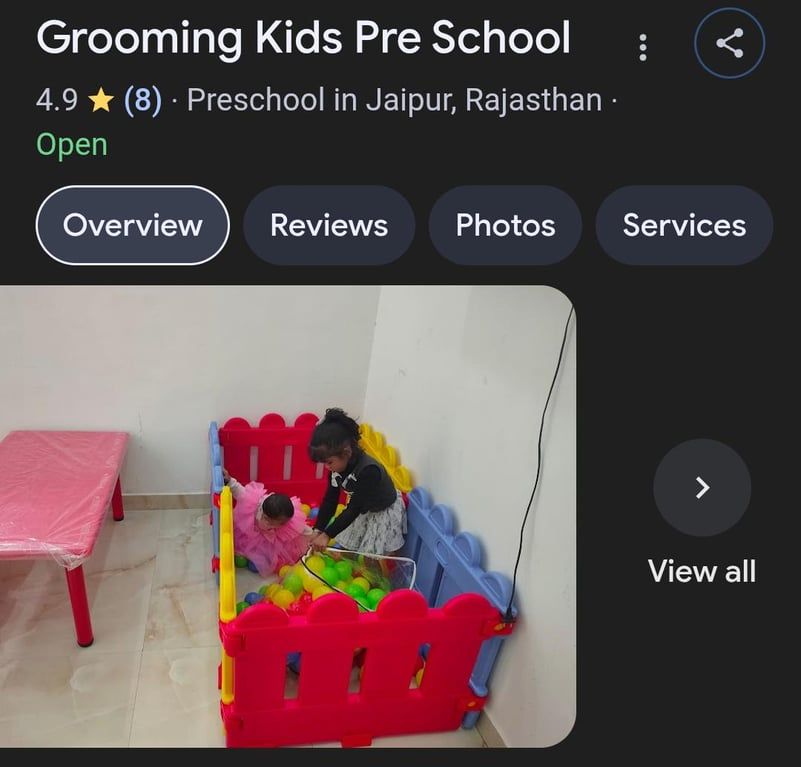Screen dimensions: 801x767
Task: Open the ball pit playpen photo
Action: (288, 516)
